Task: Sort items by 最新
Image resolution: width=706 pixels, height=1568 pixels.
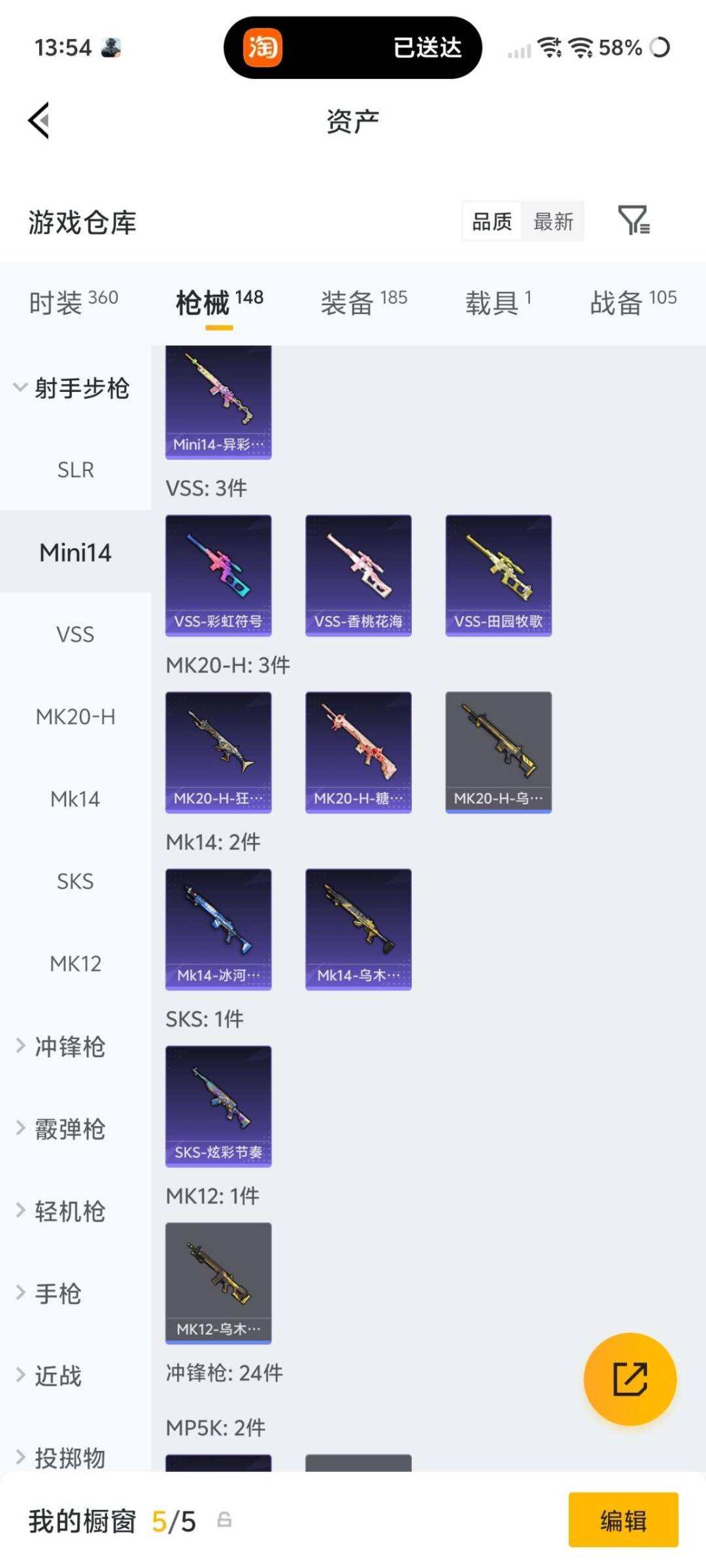Action: (x=553, y=221)
